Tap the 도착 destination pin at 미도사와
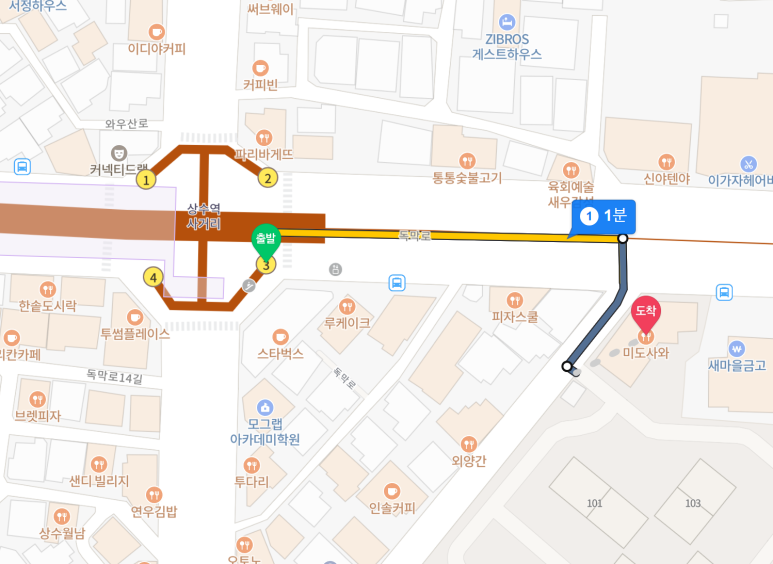Image resolution: width=773 pixels, height=564 pixels. (646, 312)
